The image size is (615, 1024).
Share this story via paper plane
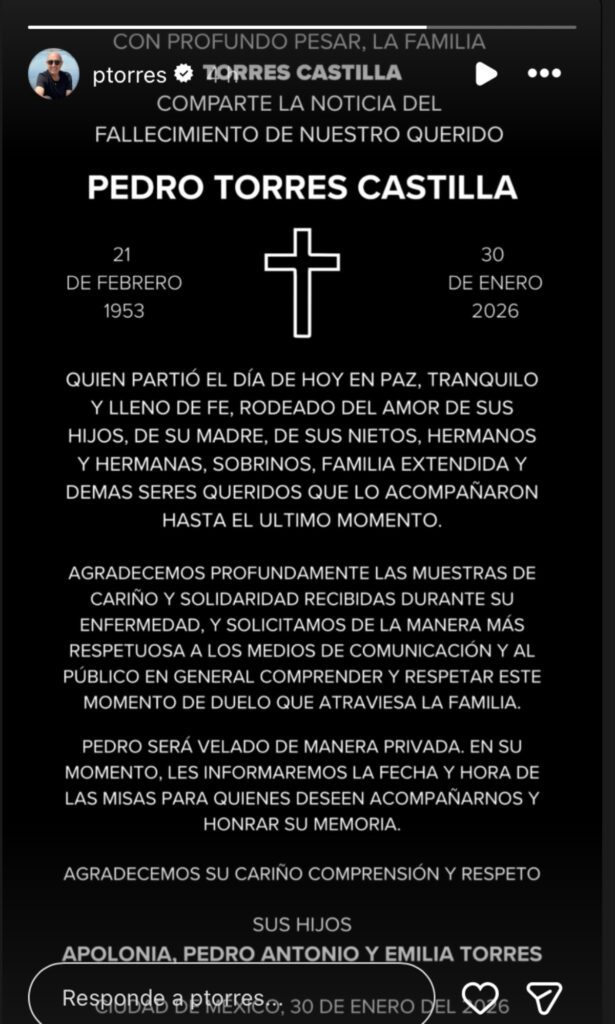(543, 997)
